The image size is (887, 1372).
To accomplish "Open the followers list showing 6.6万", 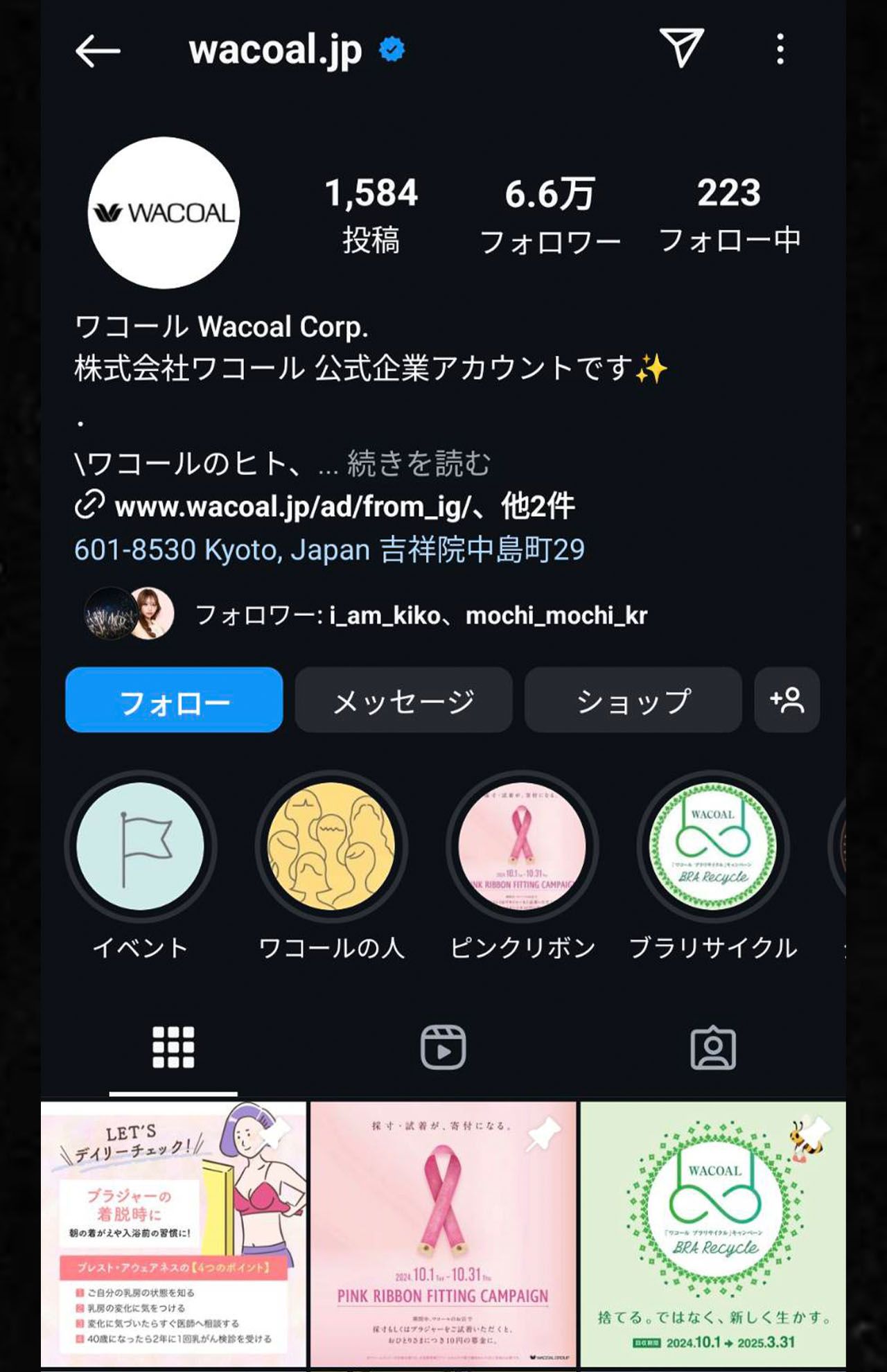I will pyautogui.click(x=552, y=215).
